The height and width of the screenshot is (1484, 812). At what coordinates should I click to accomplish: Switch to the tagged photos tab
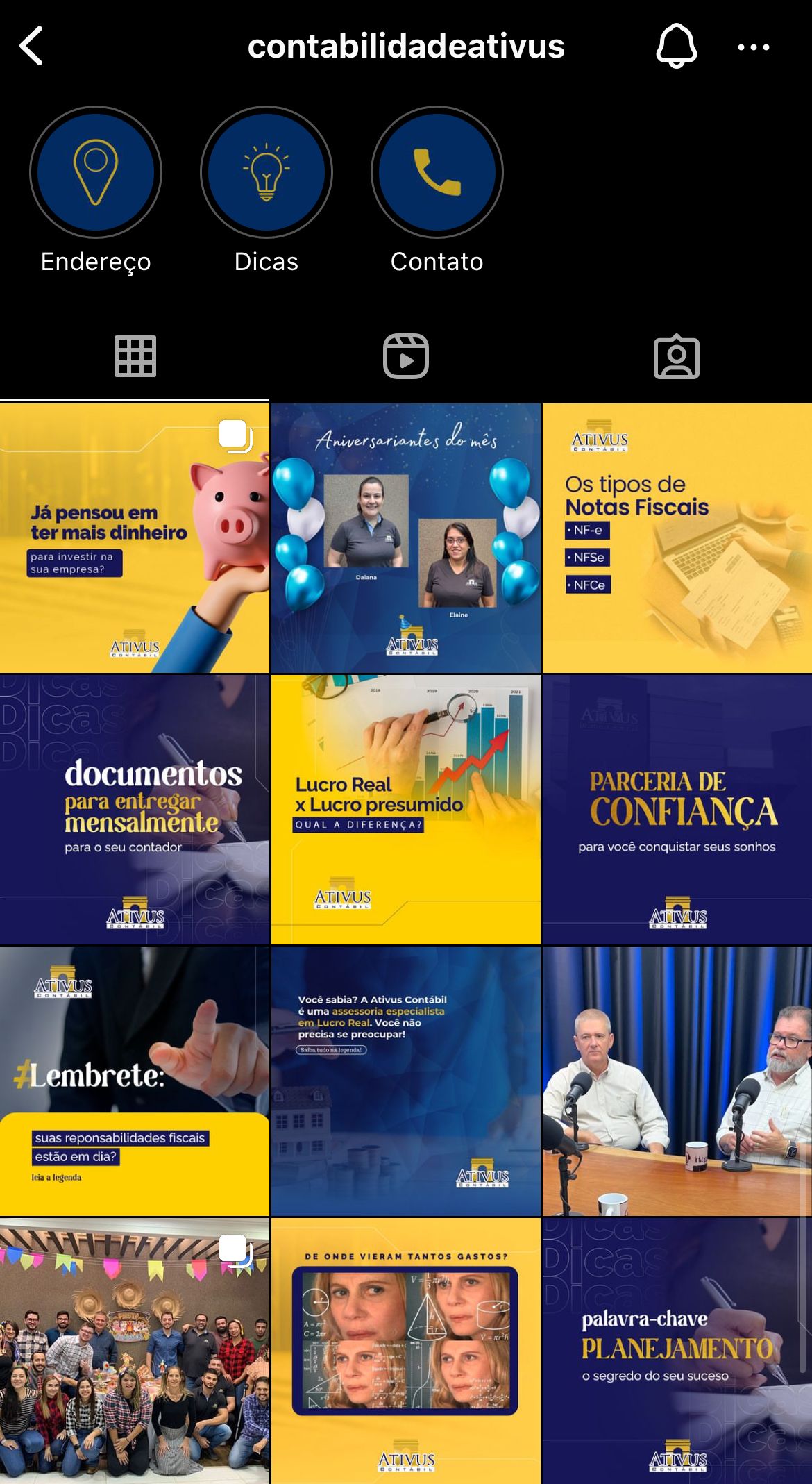[x=677, y=357]
